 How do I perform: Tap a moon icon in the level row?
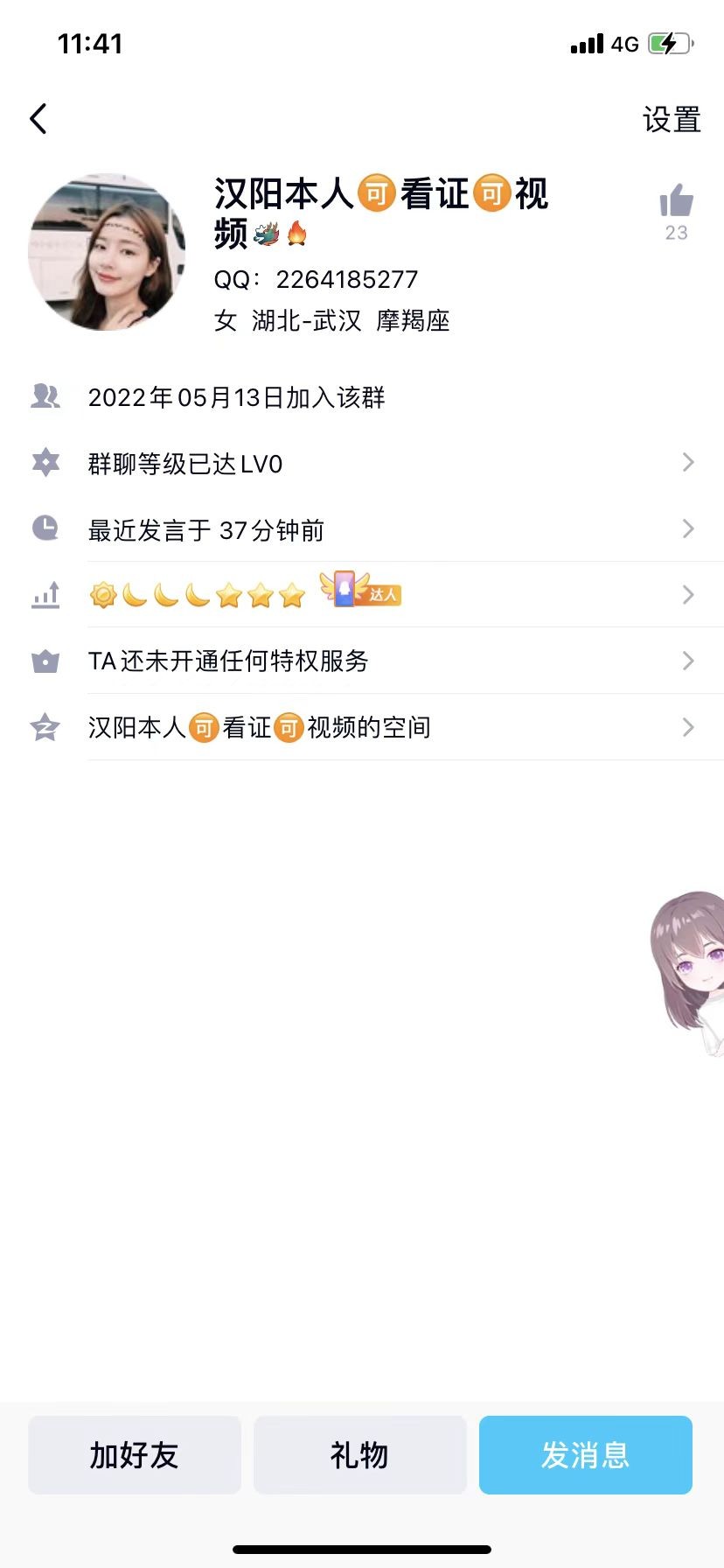coord(136,594)
